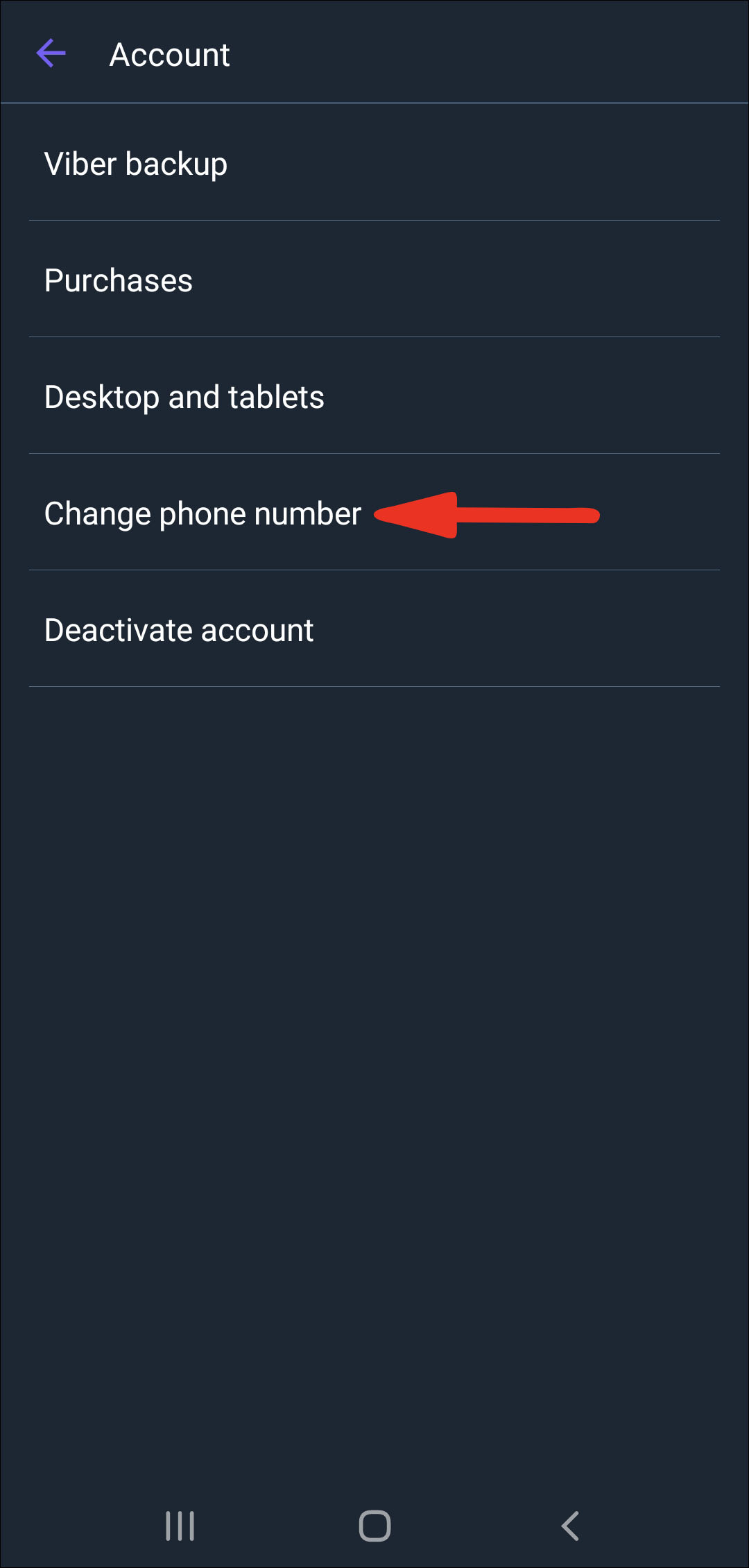Tap the system home button

tap(374, 1526)
